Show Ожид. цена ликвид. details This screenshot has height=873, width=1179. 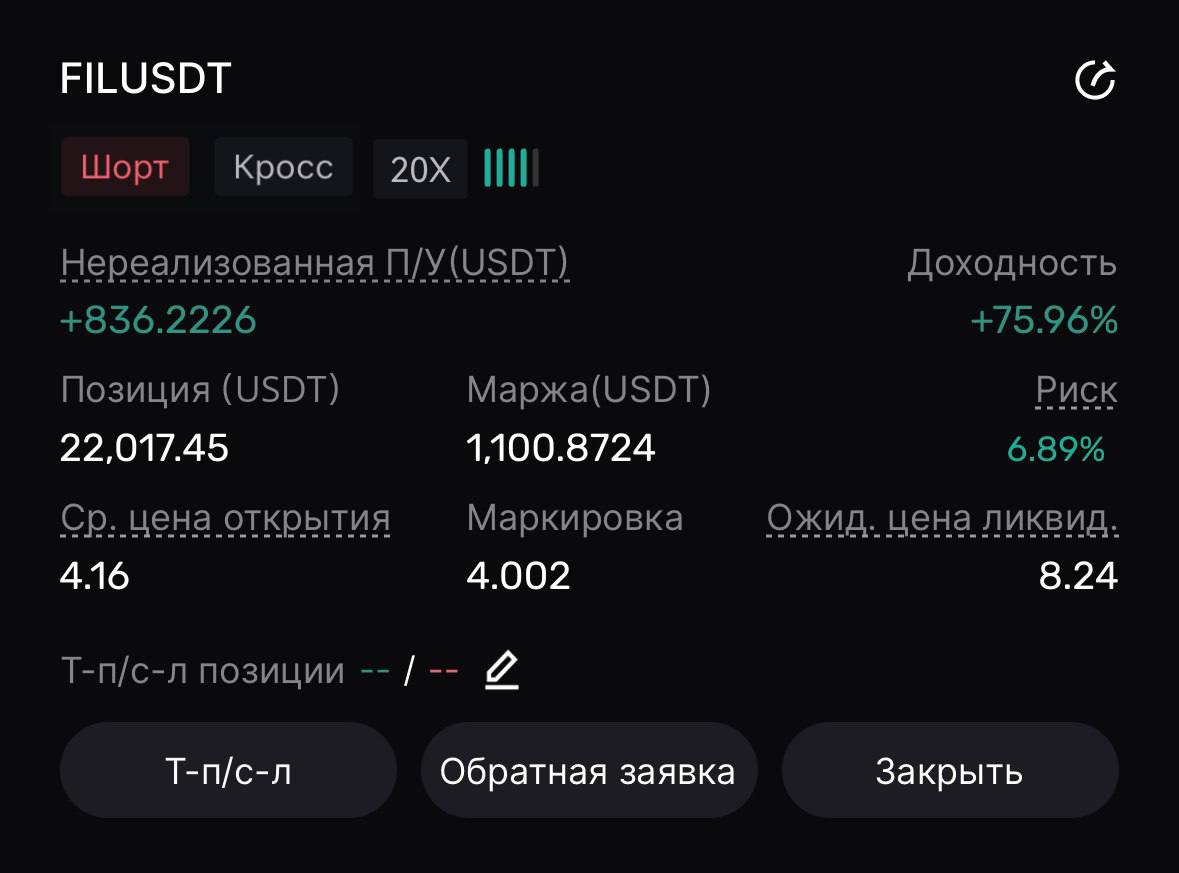pos(941,518)
